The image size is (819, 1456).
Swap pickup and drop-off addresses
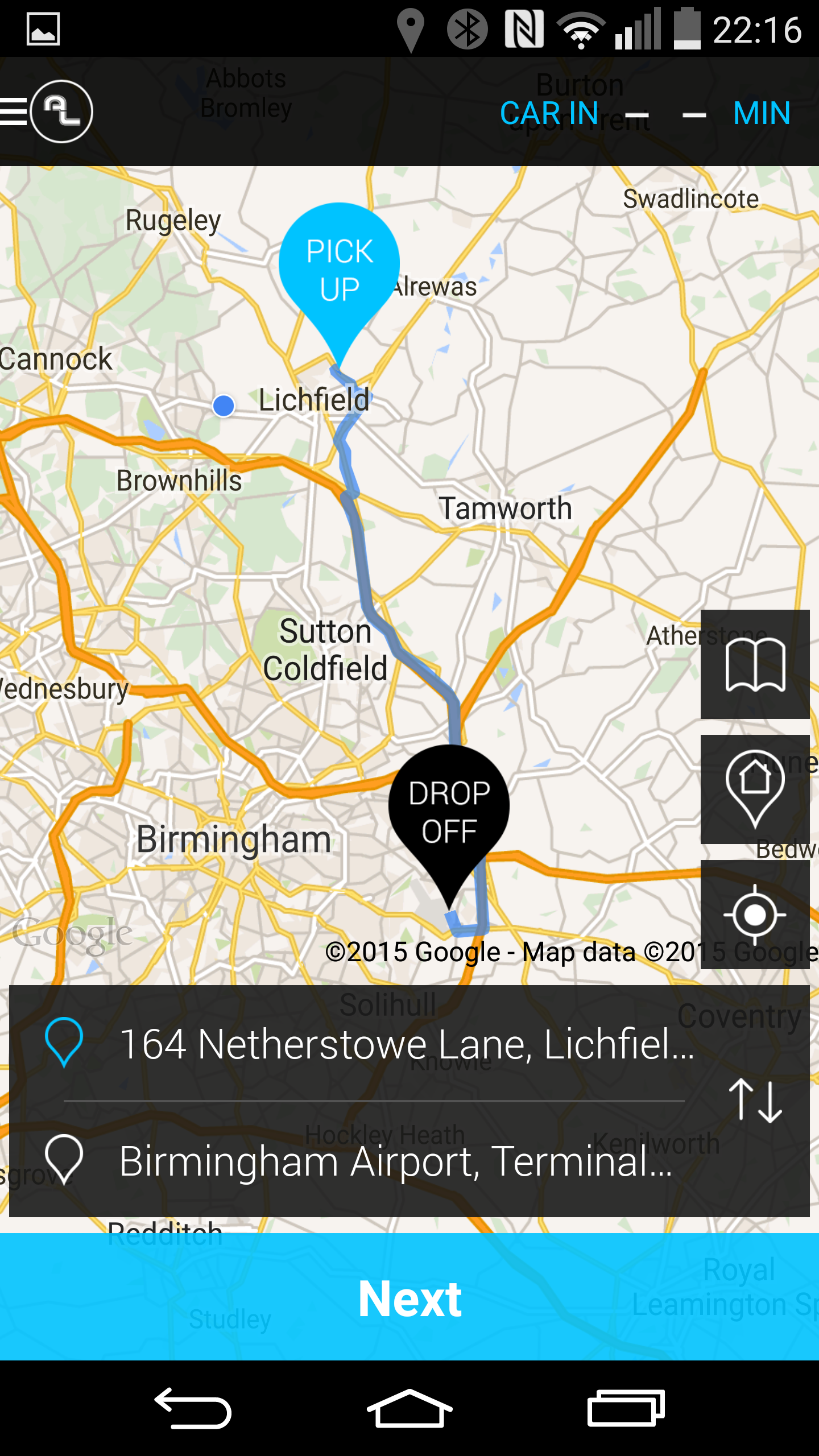(755, 1101)
